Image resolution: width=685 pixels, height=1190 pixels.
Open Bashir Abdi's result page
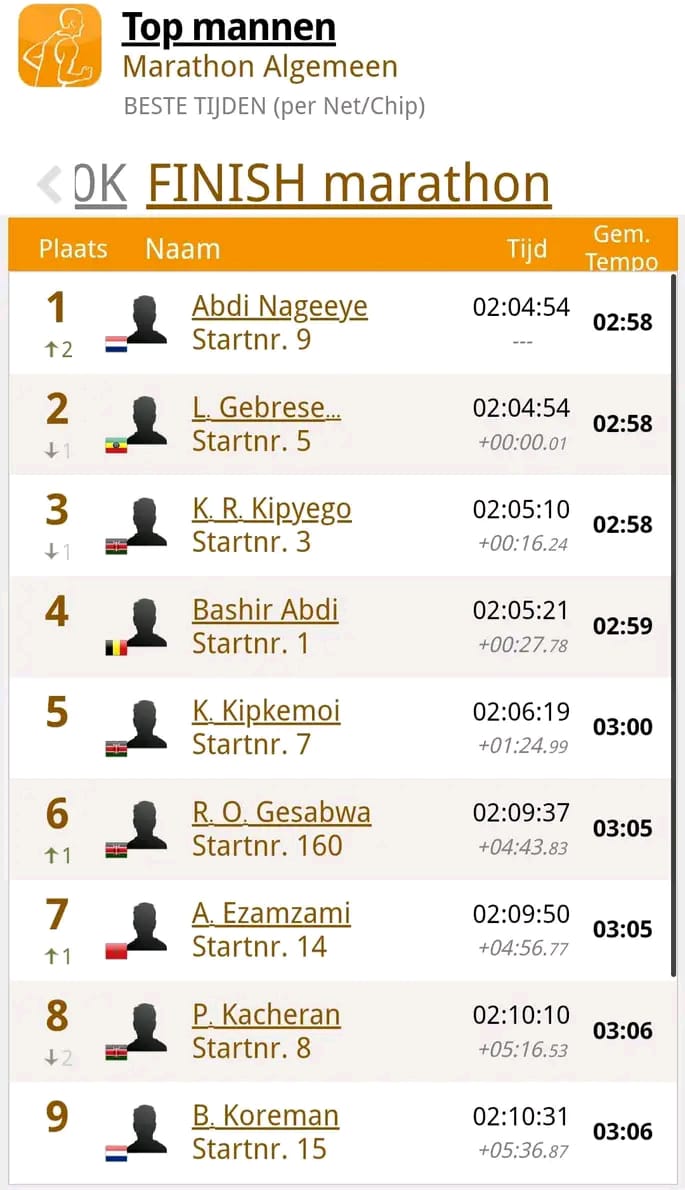[x=265, y=610]
